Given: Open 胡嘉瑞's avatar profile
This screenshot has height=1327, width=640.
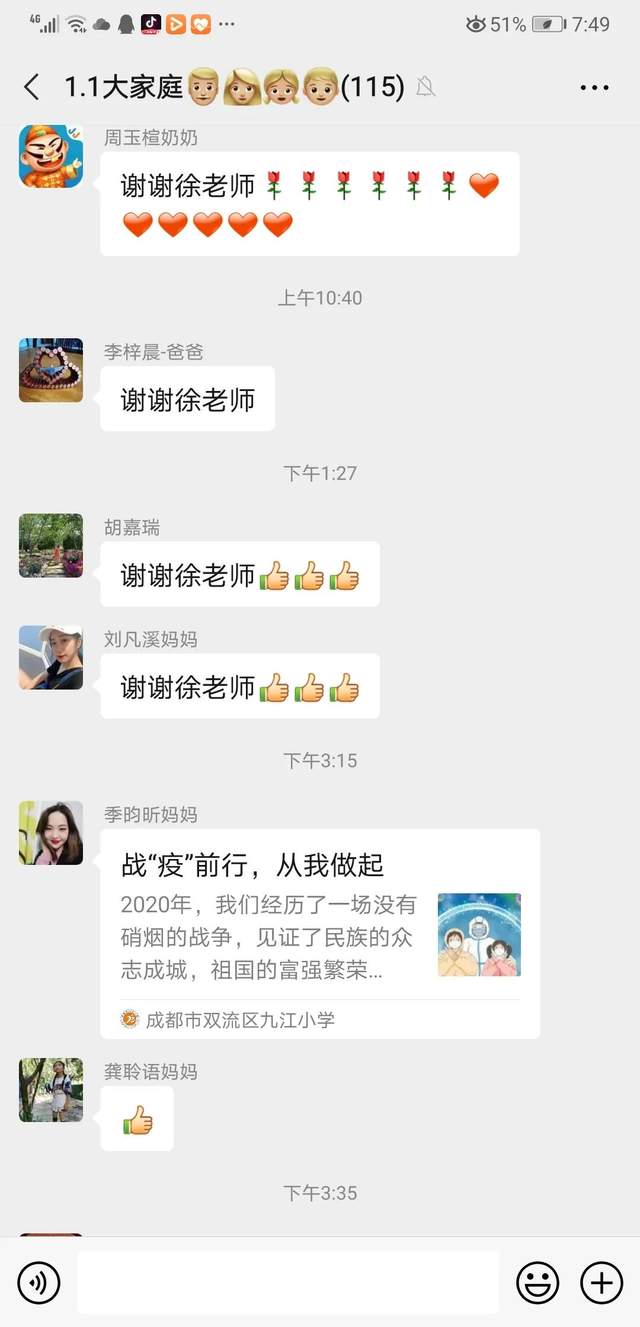Looking at the screenshot, I should click(x=50, y=546).
